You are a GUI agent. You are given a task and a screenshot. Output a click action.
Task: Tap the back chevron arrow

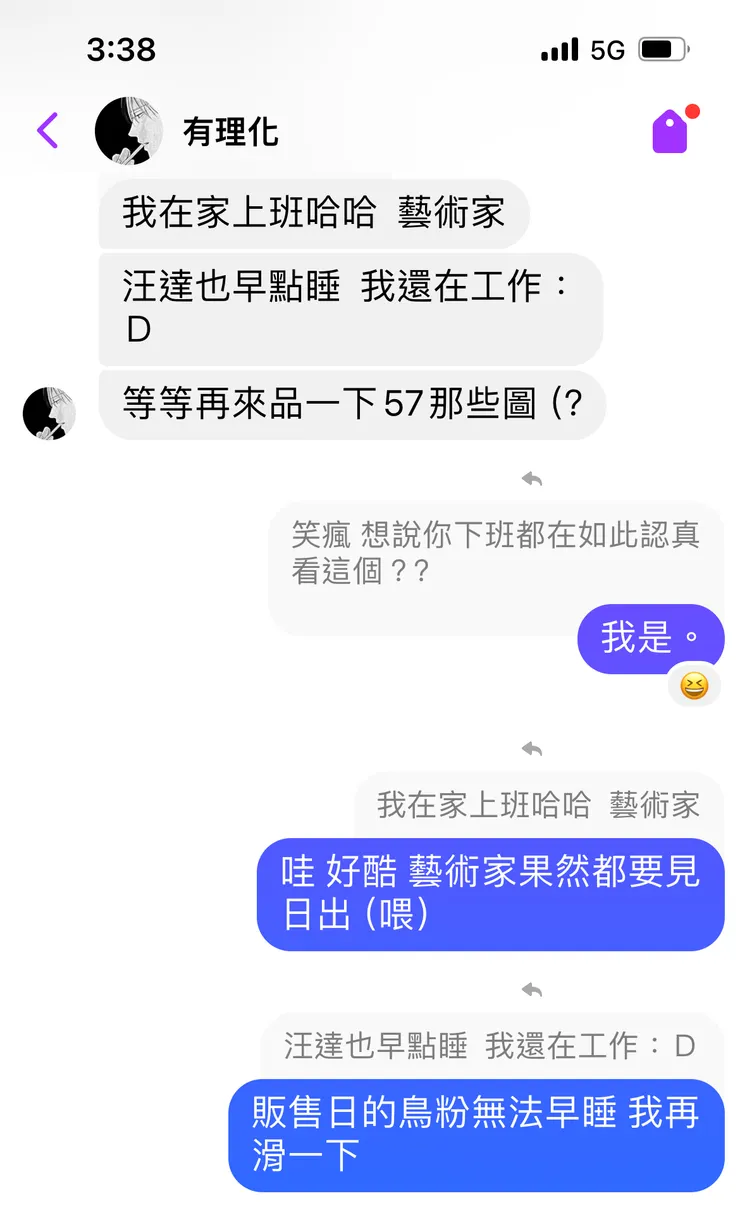pyautogui.click(x=47, y=130)
